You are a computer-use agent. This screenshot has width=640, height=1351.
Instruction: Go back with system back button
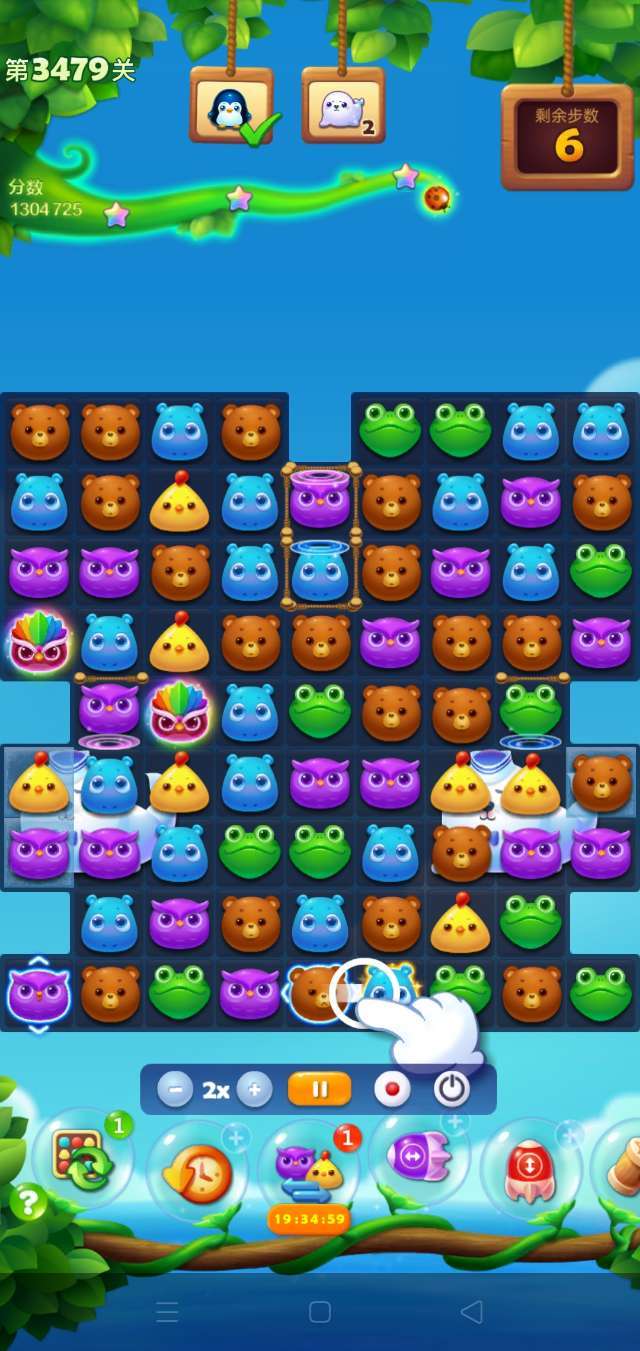(471, 1311)
